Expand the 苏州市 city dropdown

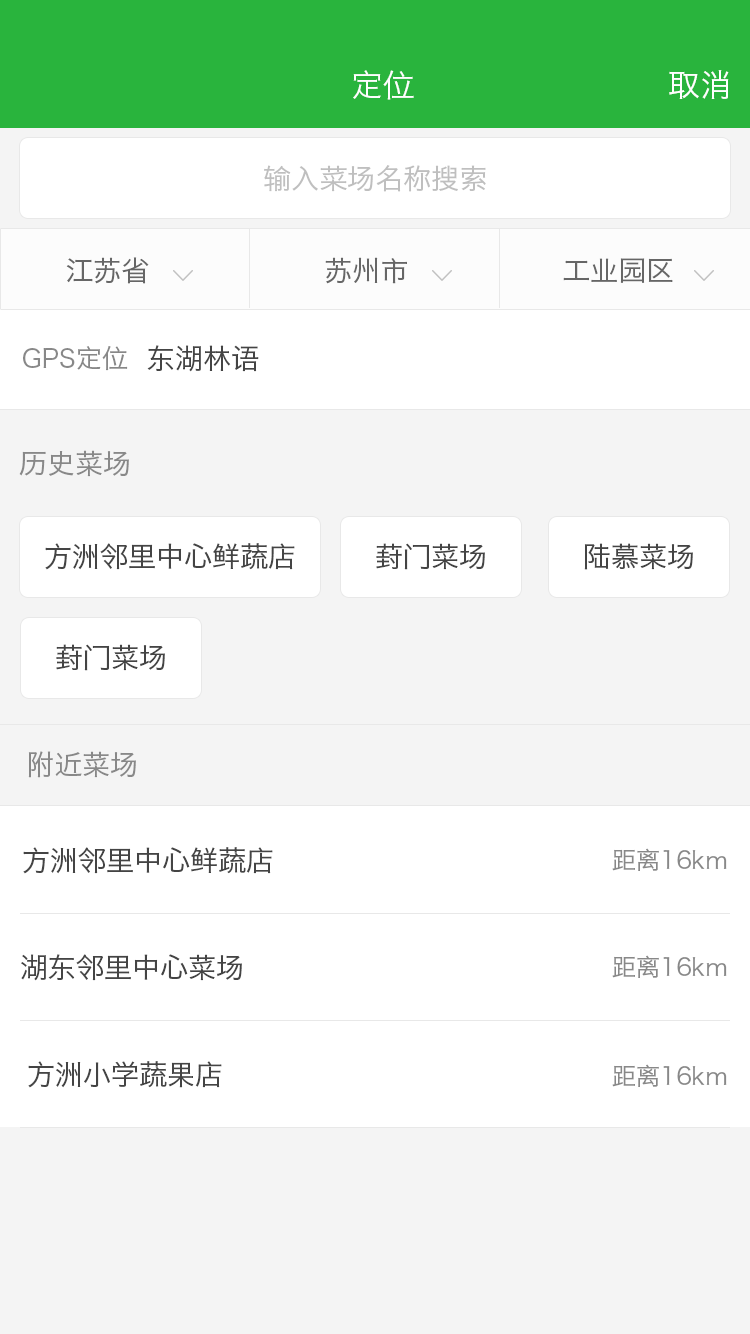tap(375, 271)
